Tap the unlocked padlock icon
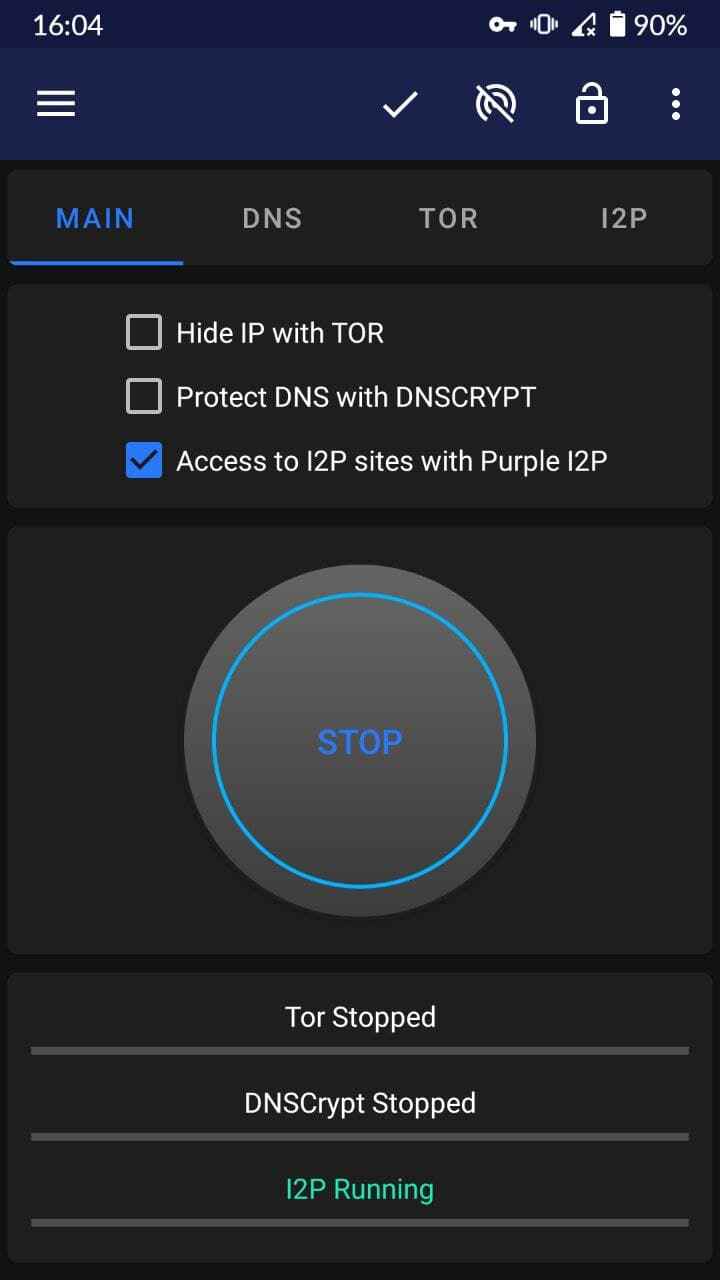The image size is (720, 1280). pyautogui.click(x=591, y=104)
